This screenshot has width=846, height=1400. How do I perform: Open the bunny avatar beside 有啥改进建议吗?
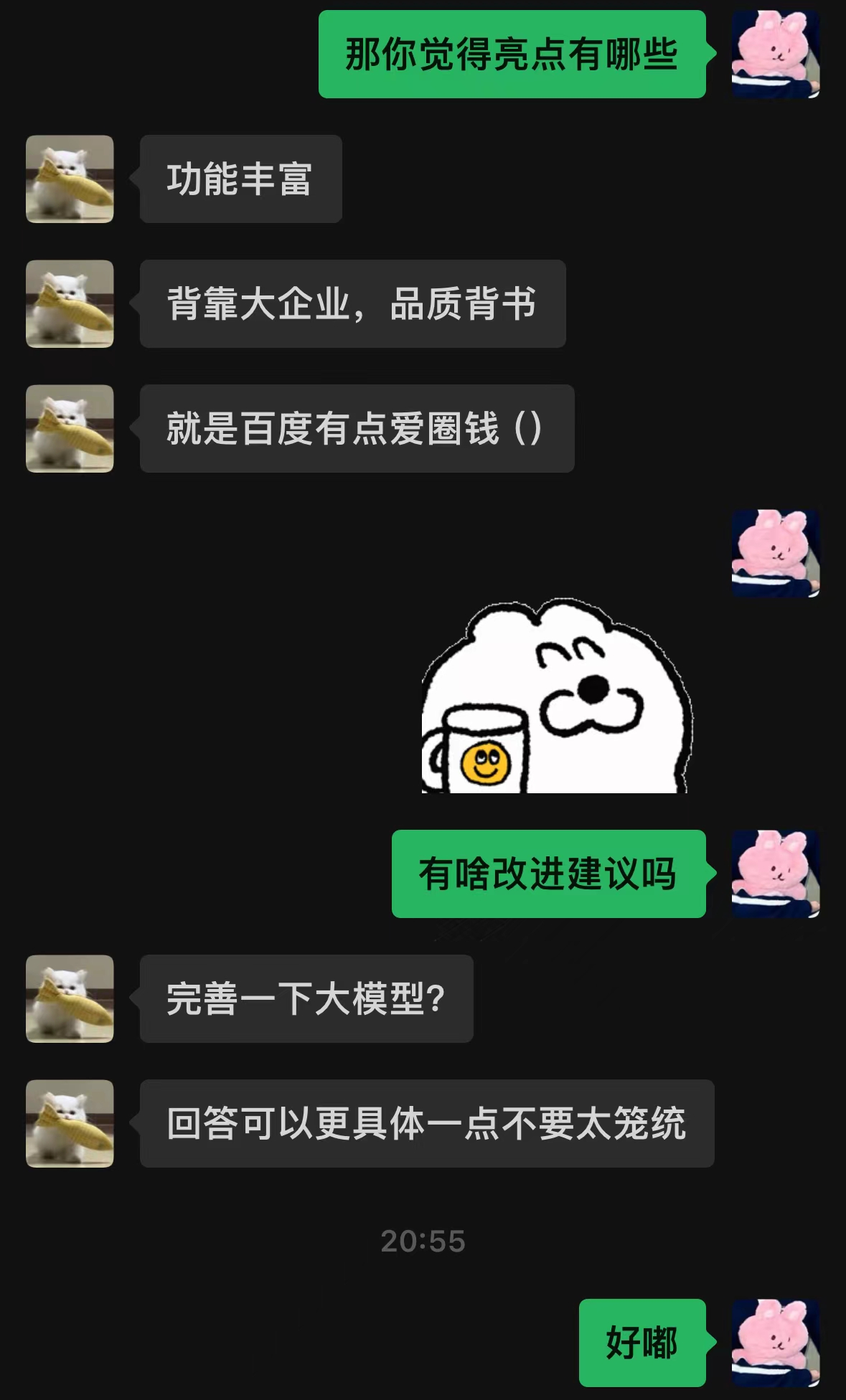click(775, 874)
